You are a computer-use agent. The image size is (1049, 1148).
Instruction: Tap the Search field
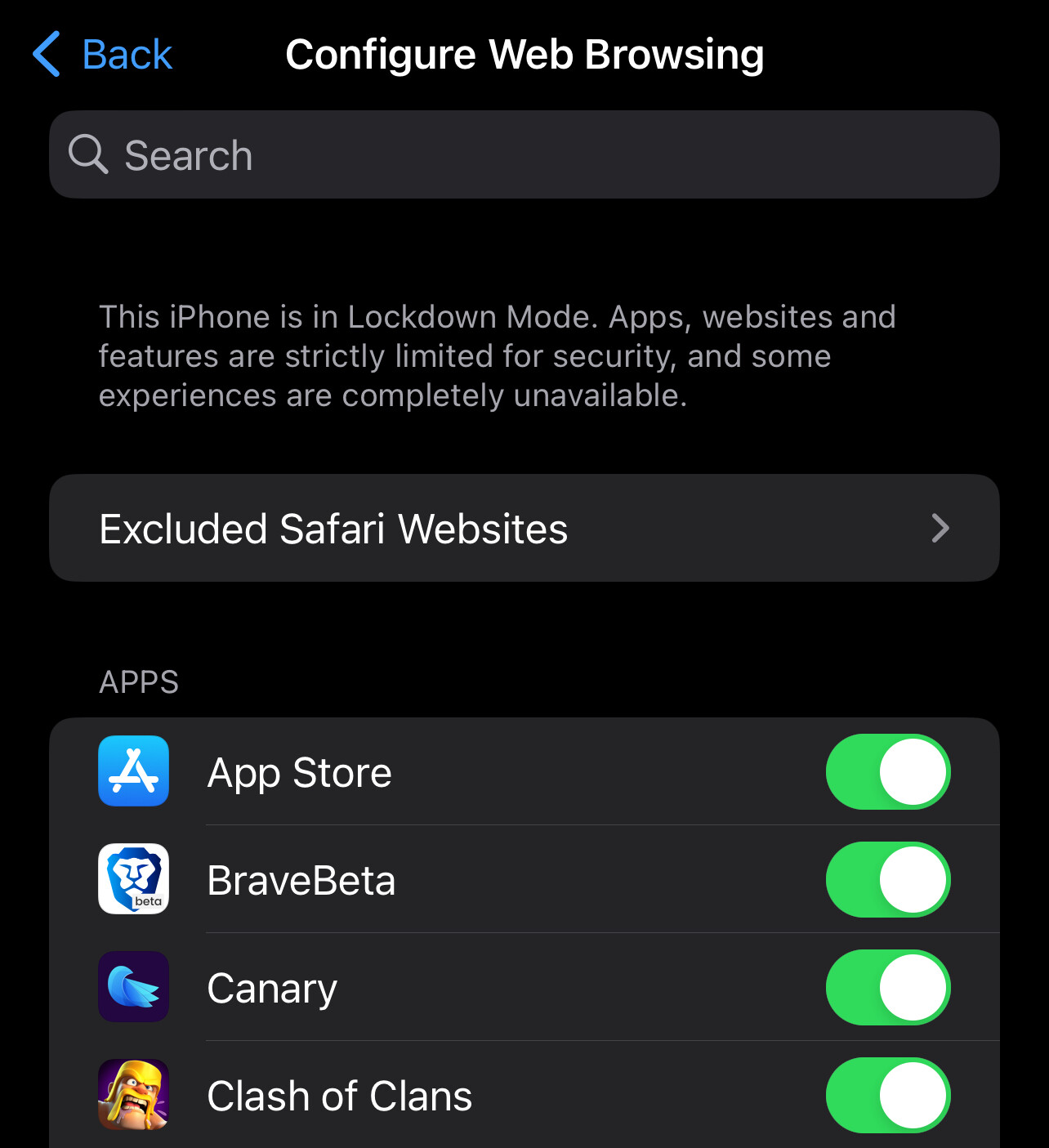click(x=523, y=155)
